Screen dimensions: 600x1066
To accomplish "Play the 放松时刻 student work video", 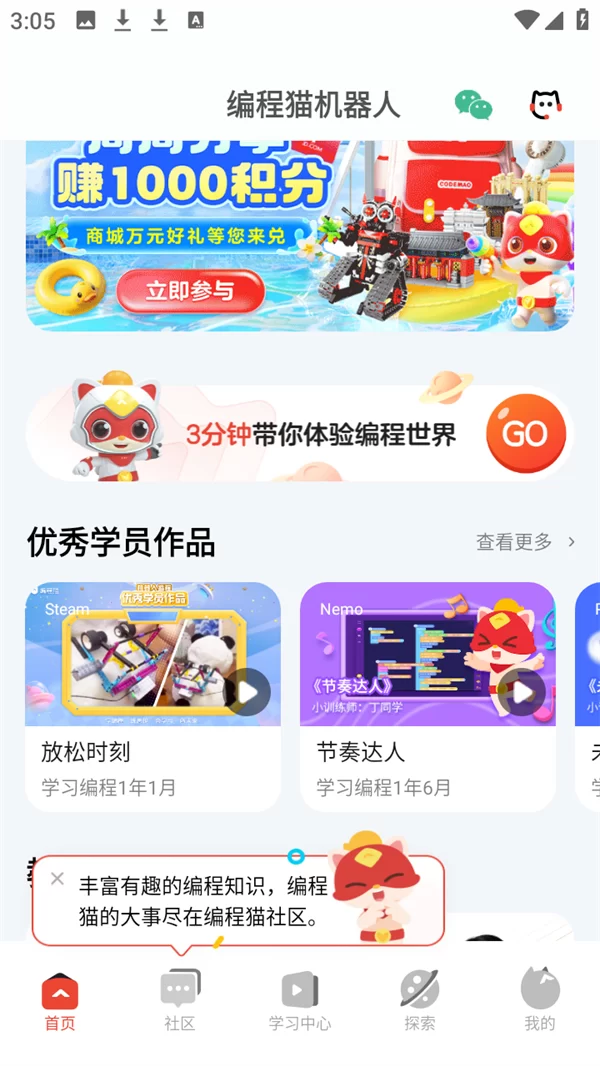I will [247, 692].
